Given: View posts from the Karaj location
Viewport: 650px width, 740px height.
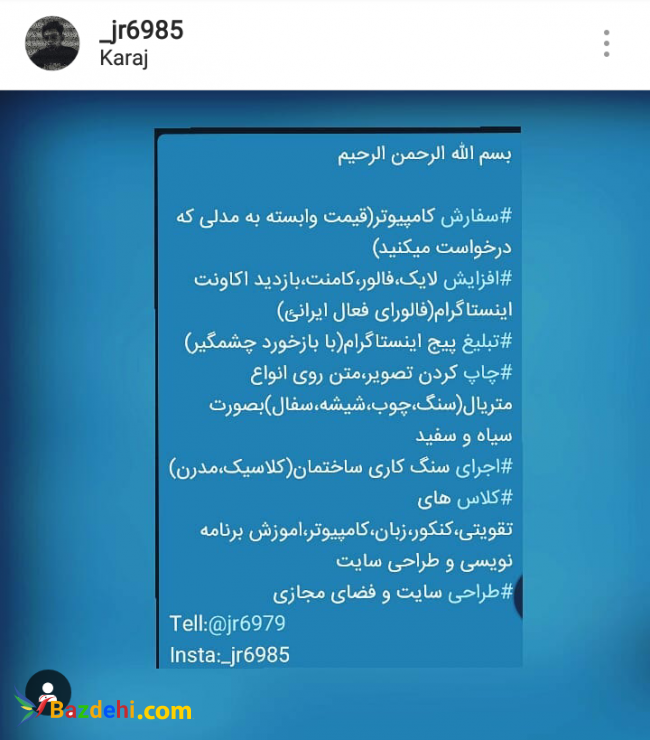Looking at the screenshot, I should 124,59.
